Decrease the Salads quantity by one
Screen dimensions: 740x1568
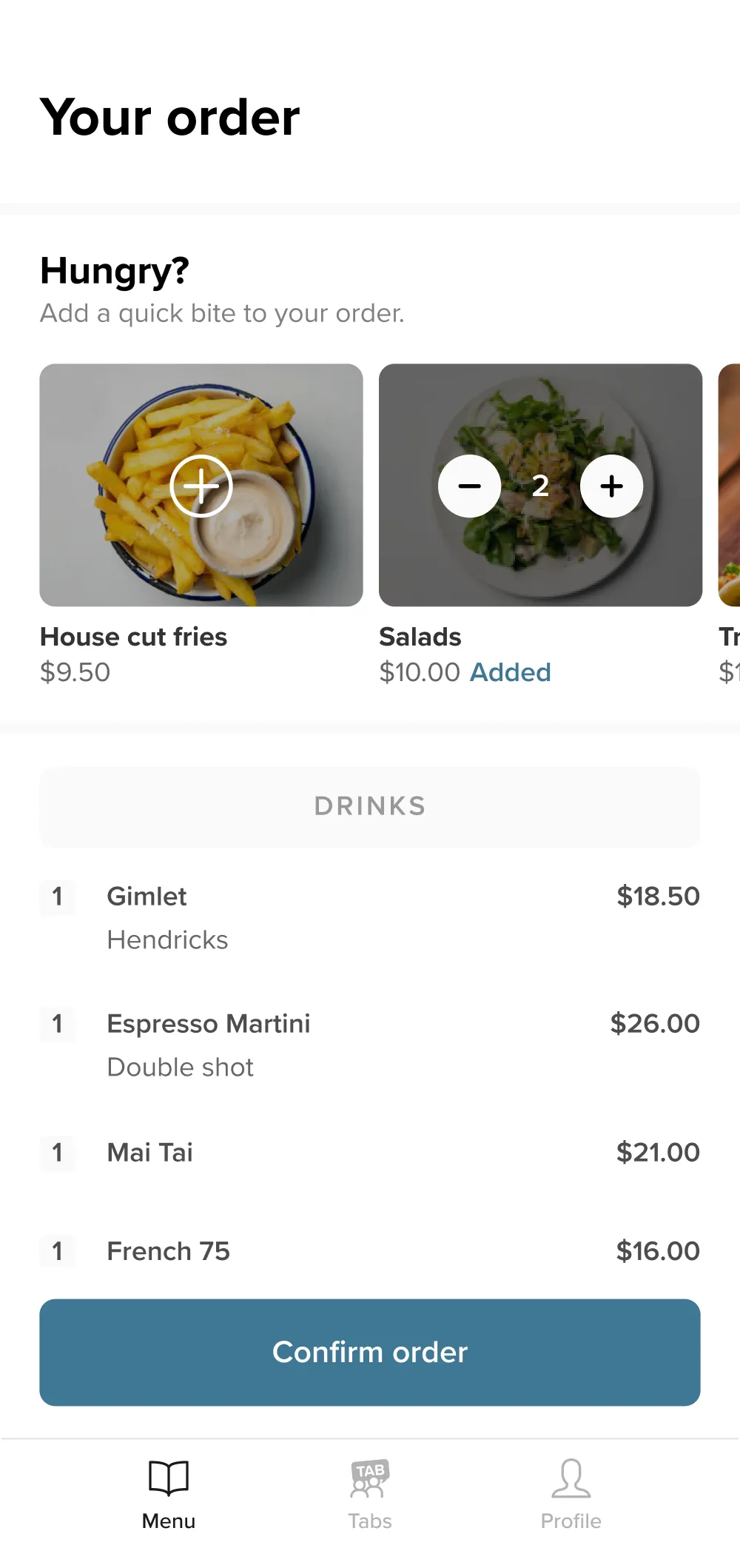[x=470, y=486]
